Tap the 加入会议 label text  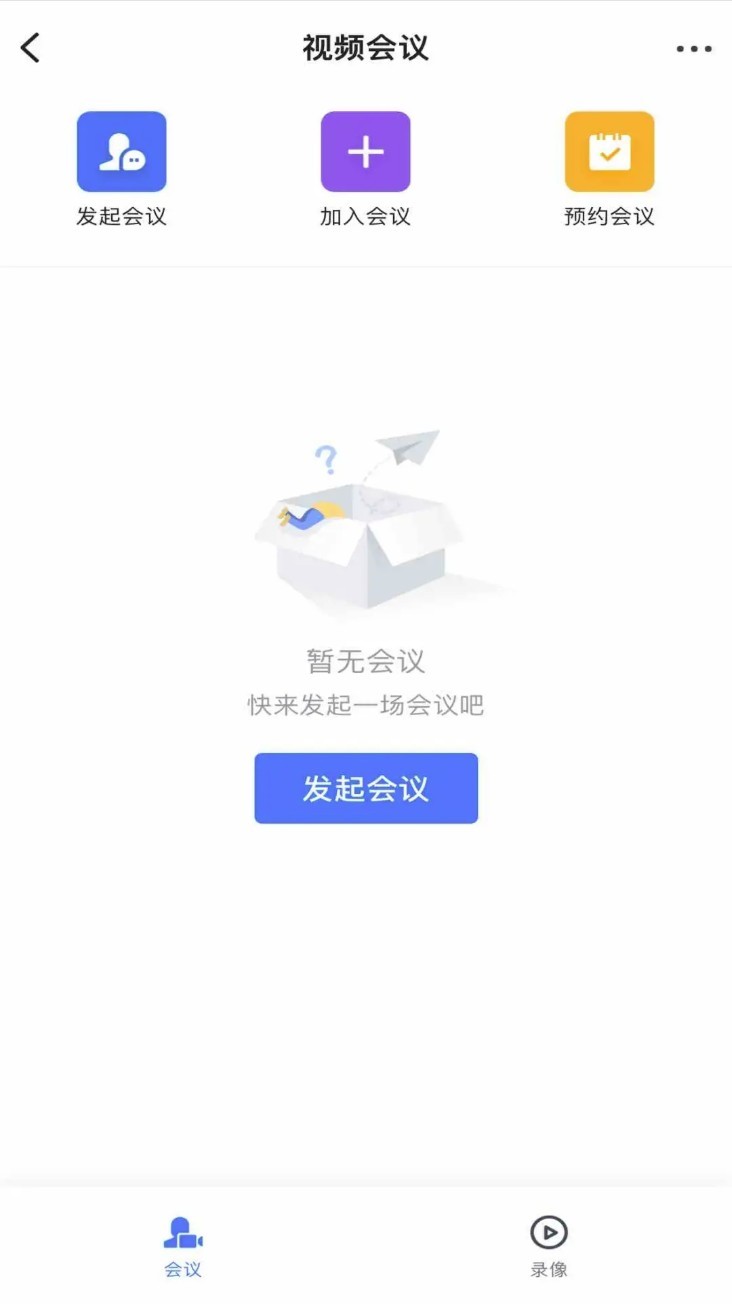[366, 216]
